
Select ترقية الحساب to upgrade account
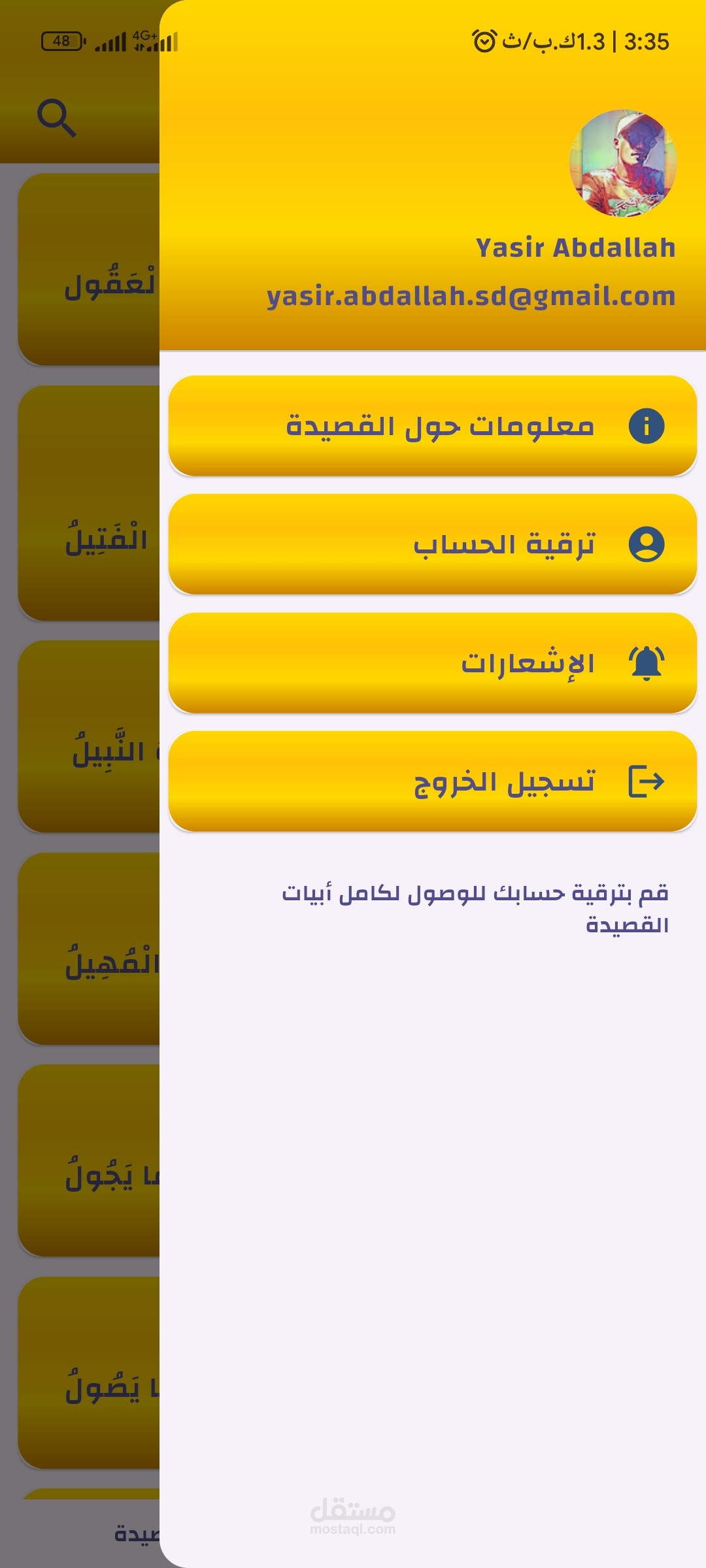tap(433, 544)
